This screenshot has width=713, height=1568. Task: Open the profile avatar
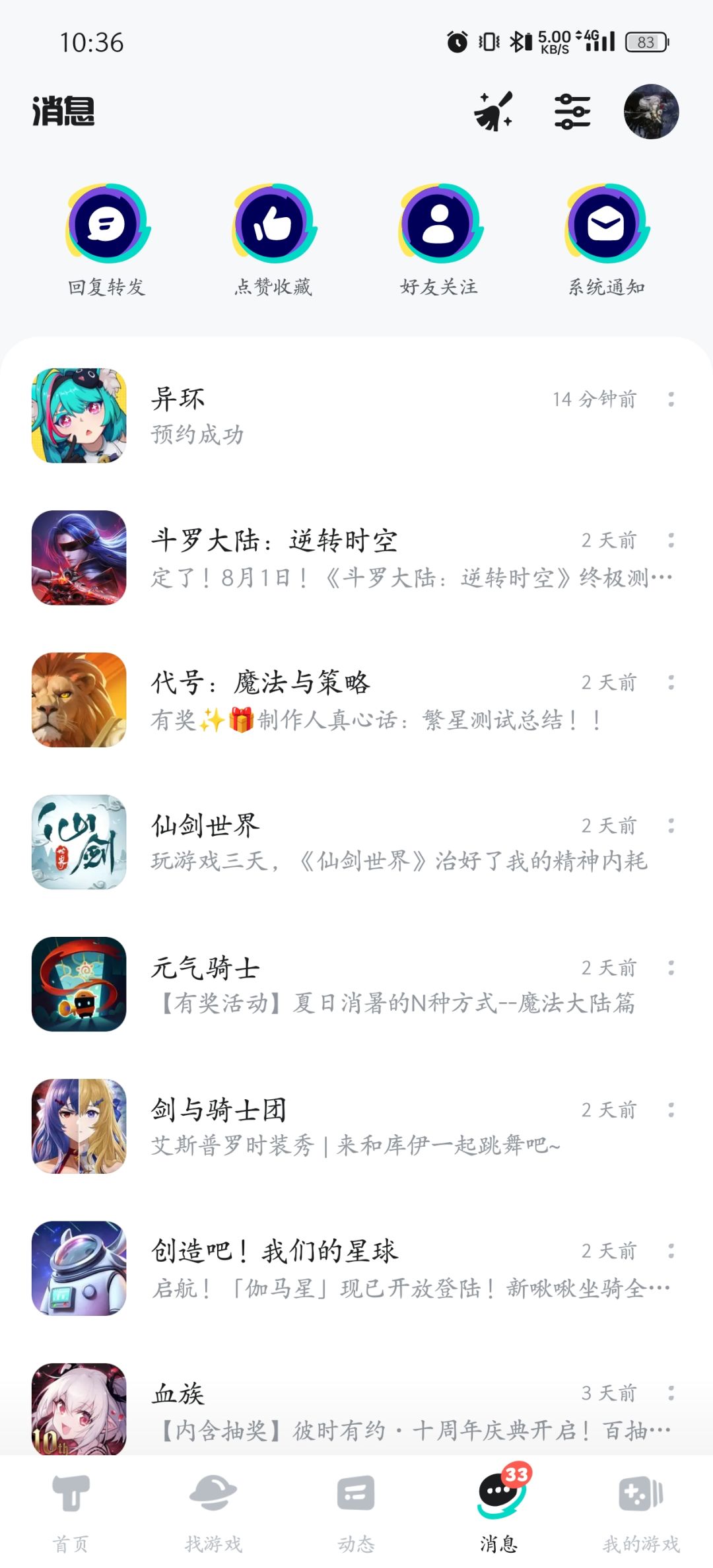click(x=651, y=111)
